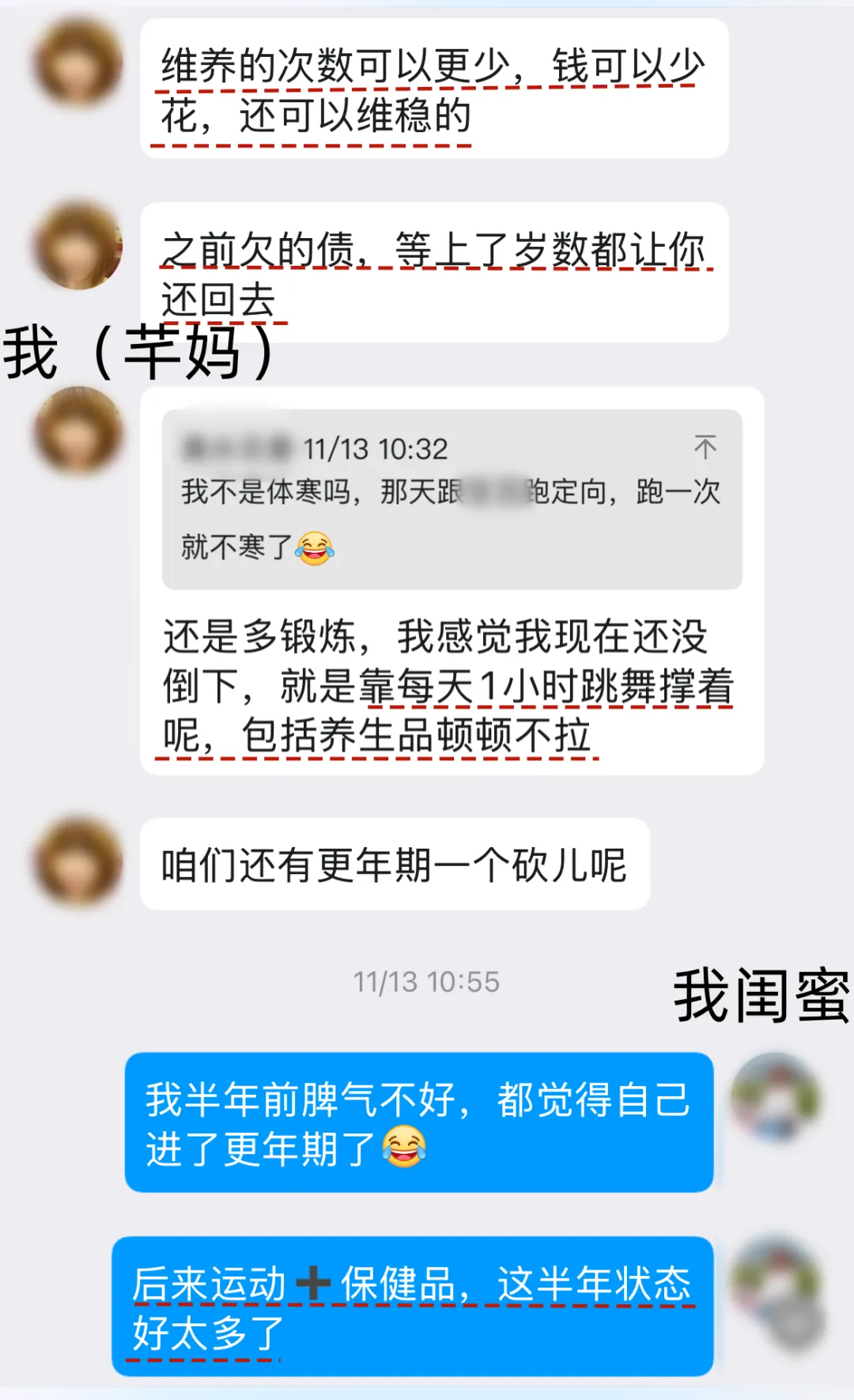The width and height of the screenshot is (854, 1400).
Task: Tap the jump-to-original arrow in the quoted message
Action: [705, 447]
